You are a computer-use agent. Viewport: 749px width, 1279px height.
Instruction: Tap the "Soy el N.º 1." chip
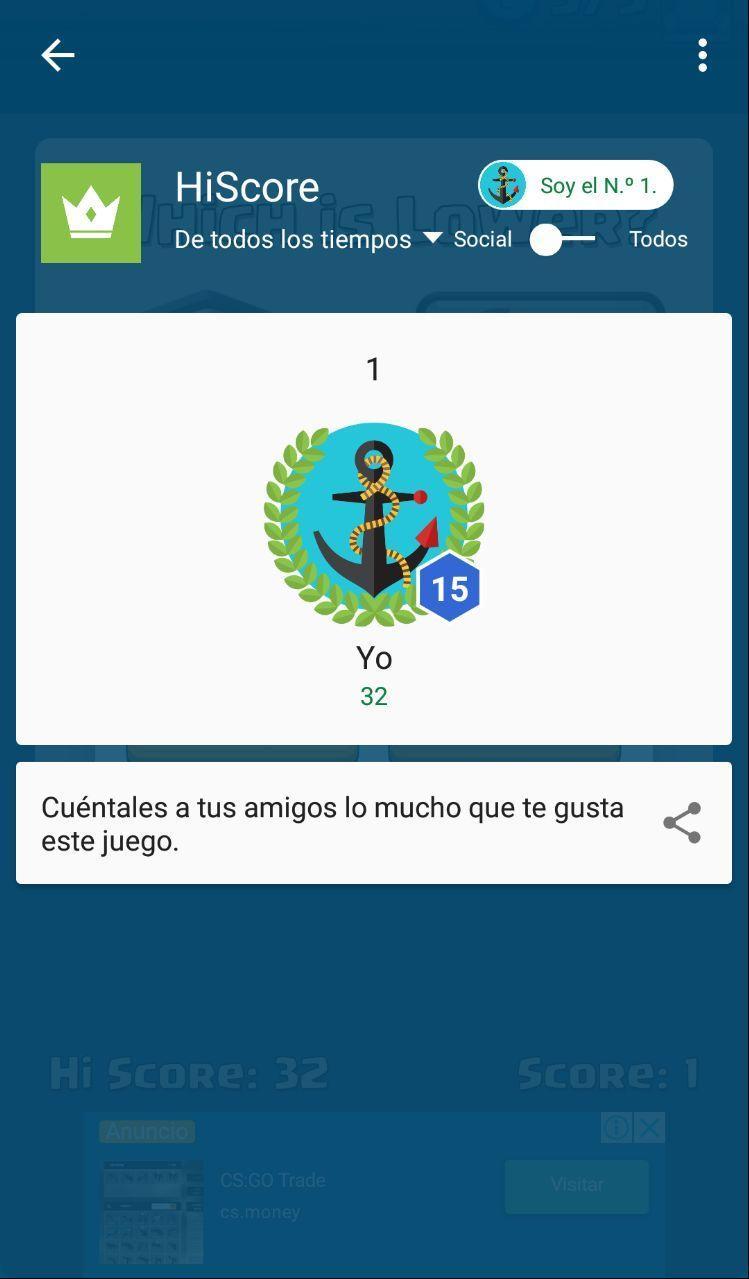click(575, 185)
